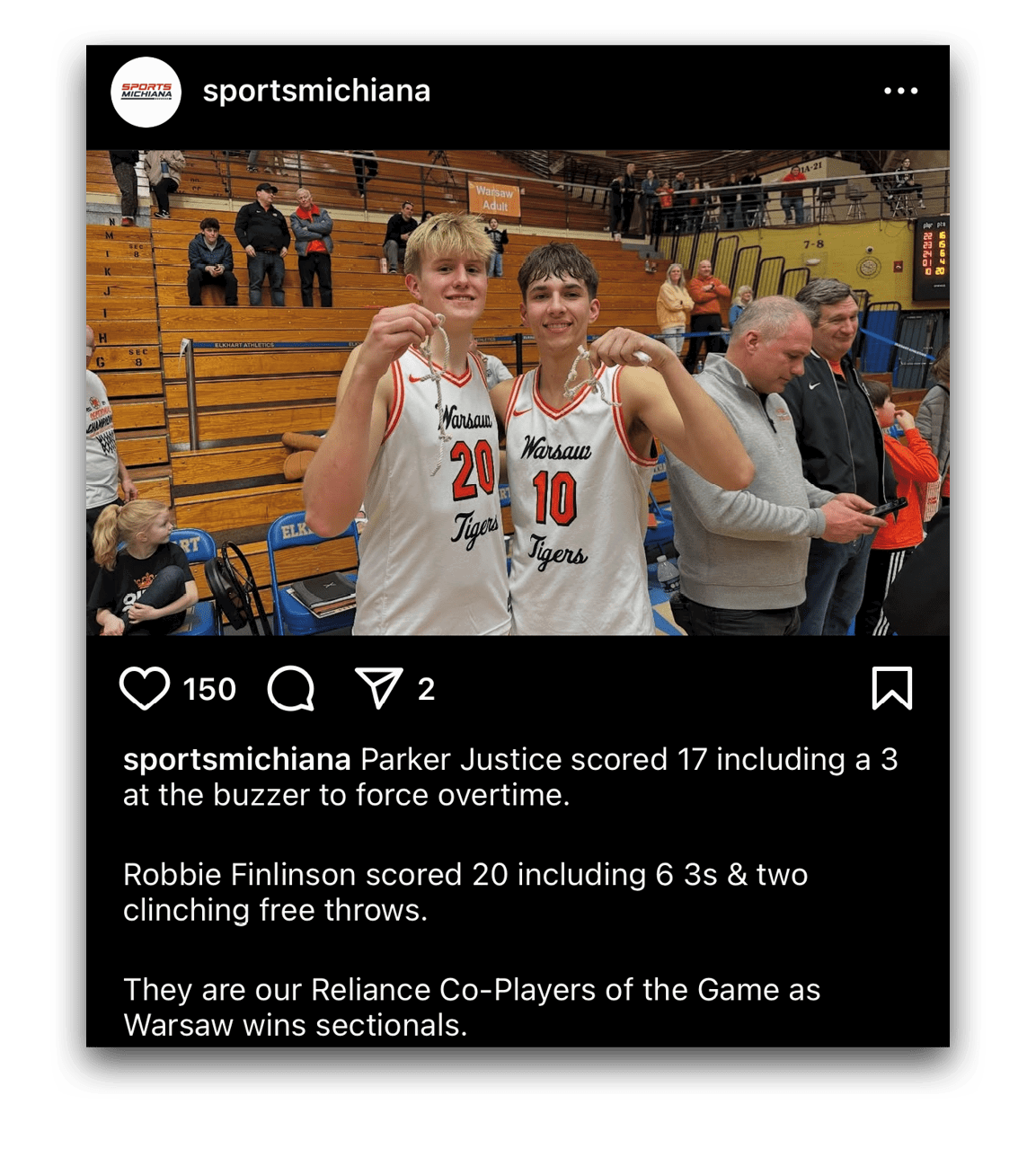
Task: Like the sportsmichiana post
Action: [145, 689]
